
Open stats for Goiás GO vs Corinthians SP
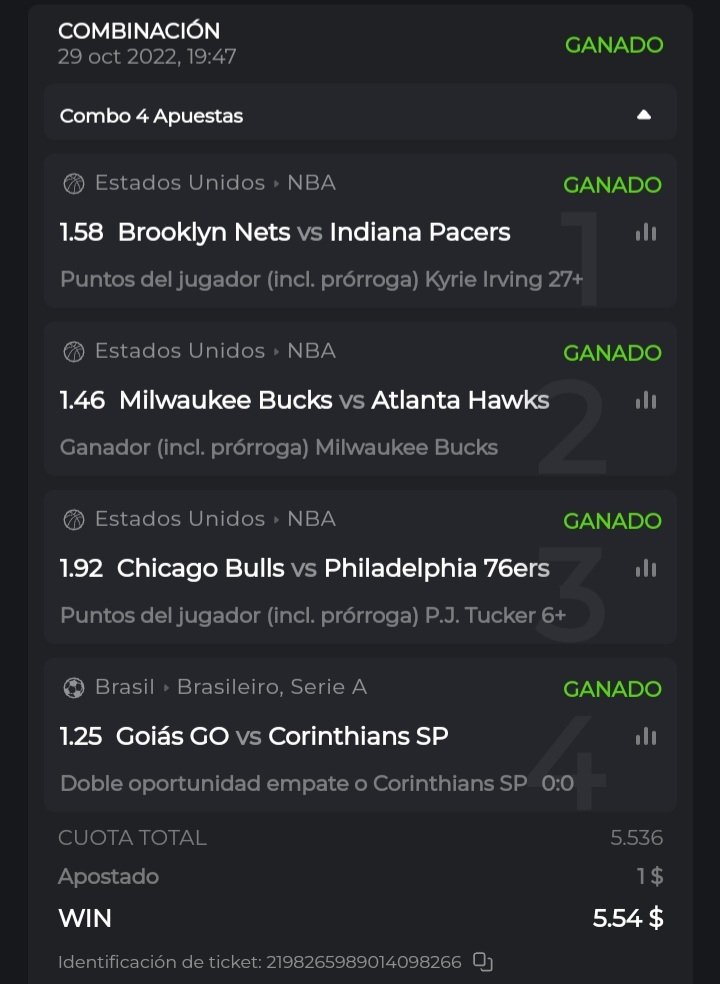pyautogui.click(x=646, y=736)
